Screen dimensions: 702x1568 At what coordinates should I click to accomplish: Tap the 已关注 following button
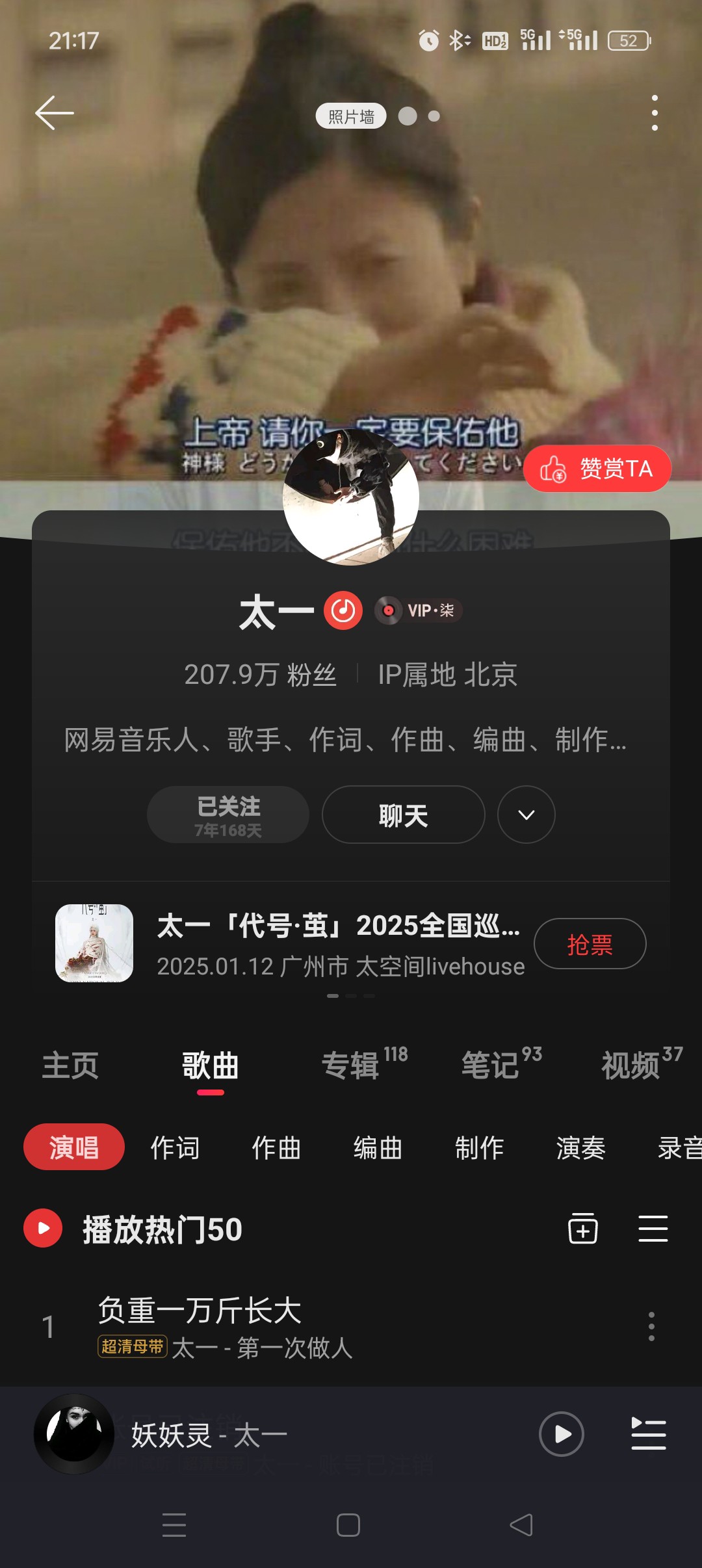[x=228, y=815]
